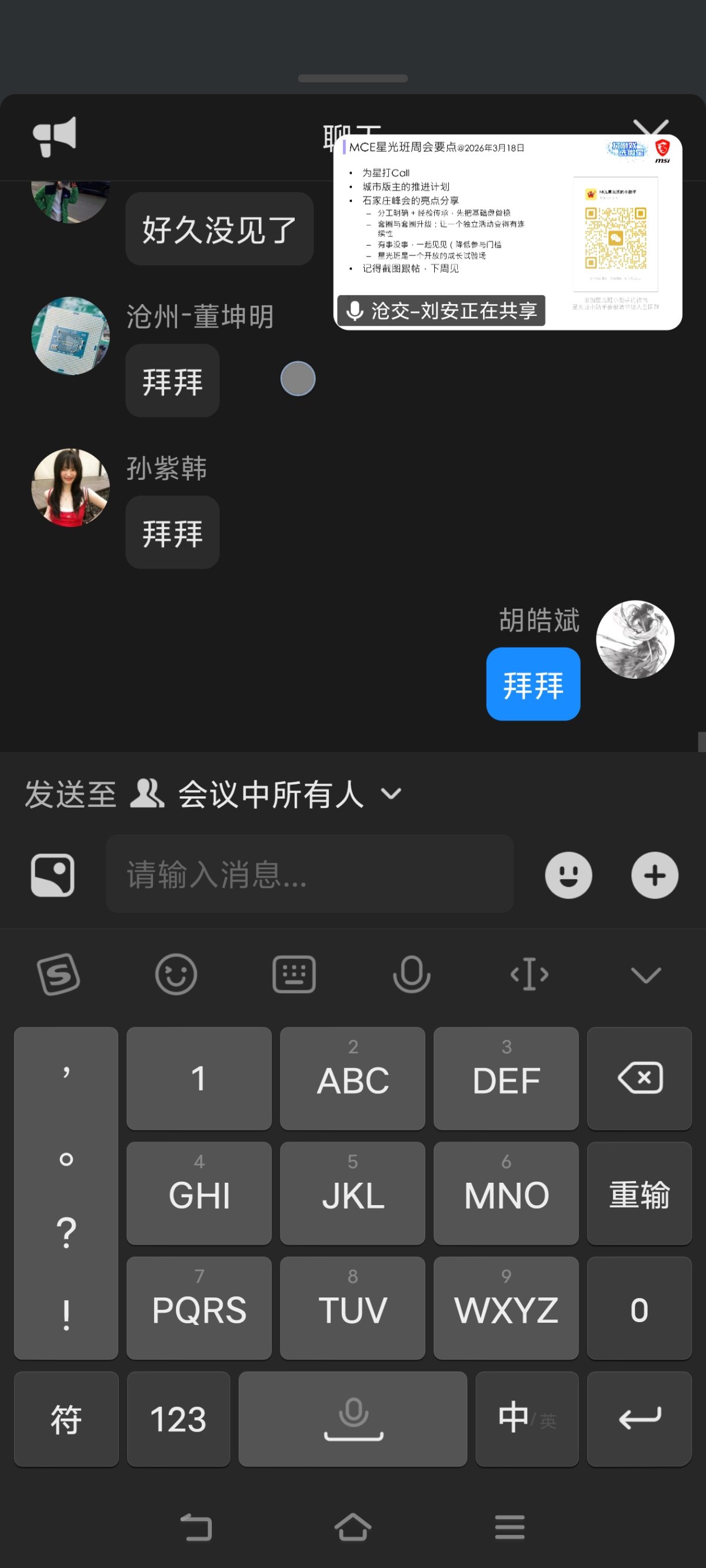Open the emoji panel in the chat input
706x1568 pixels.
click(x=568, y=875)
